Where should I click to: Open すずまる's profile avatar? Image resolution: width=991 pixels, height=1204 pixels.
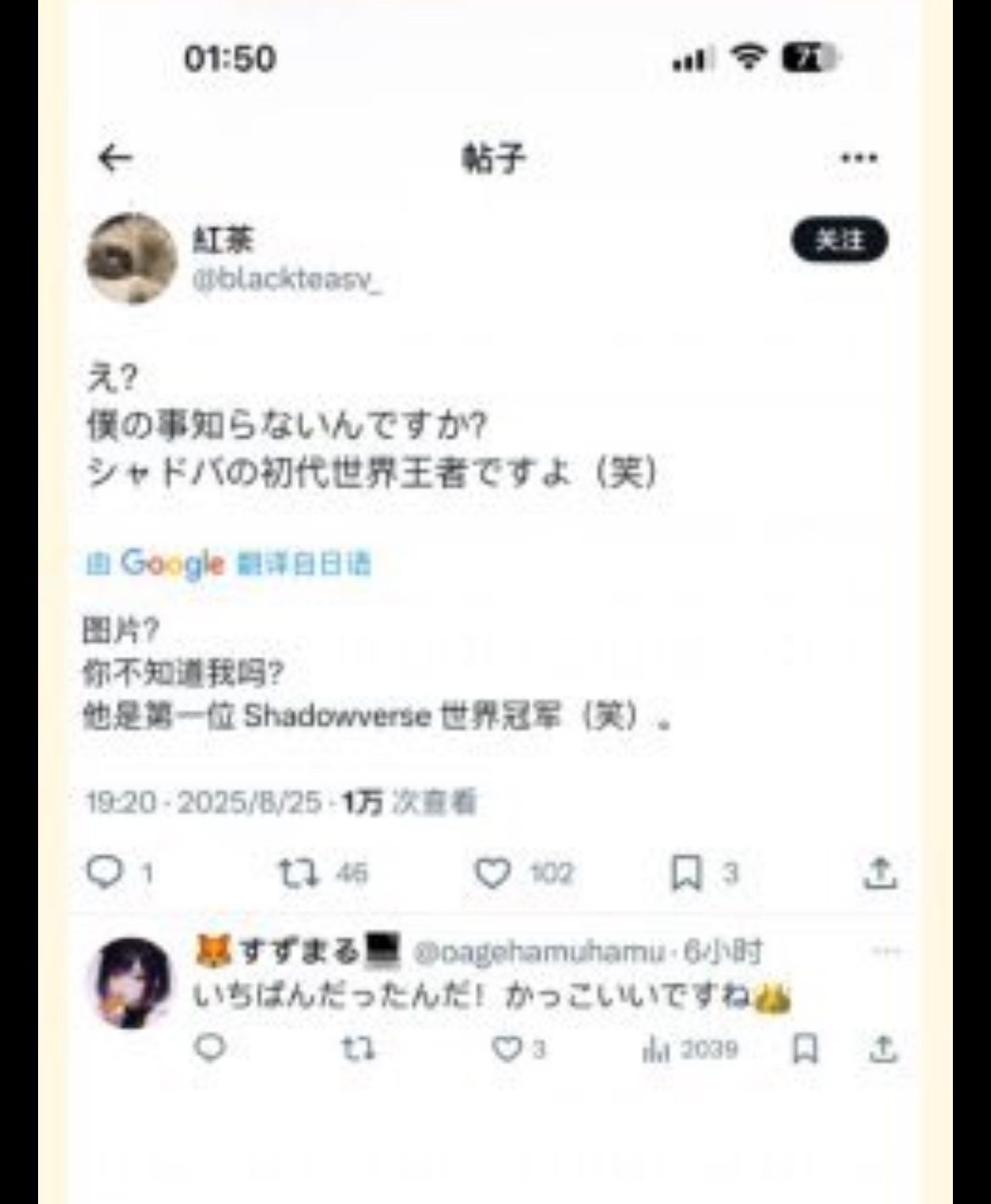coord(131,982)
